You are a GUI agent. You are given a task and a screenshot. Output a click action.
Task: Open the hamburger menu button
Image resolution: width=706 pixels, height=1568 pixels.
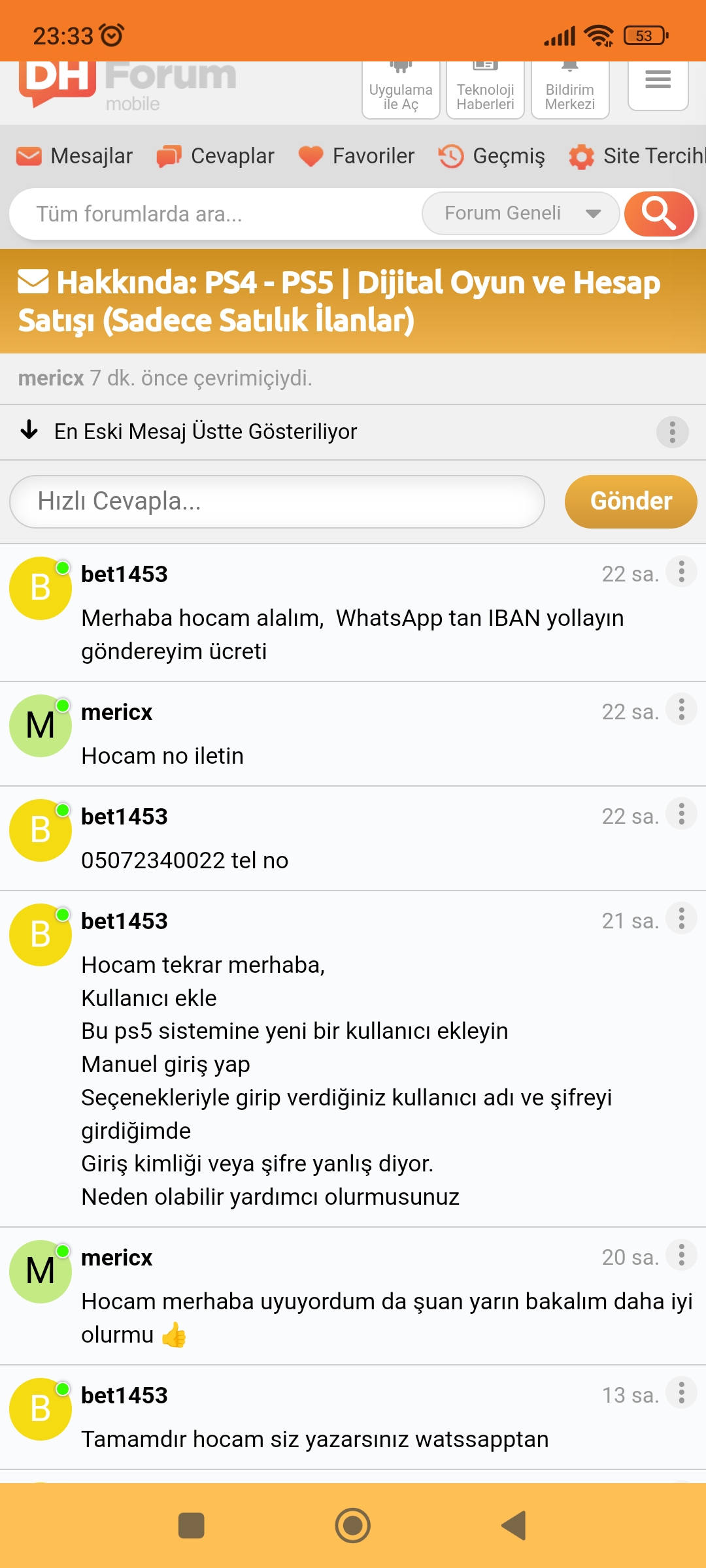658,82
